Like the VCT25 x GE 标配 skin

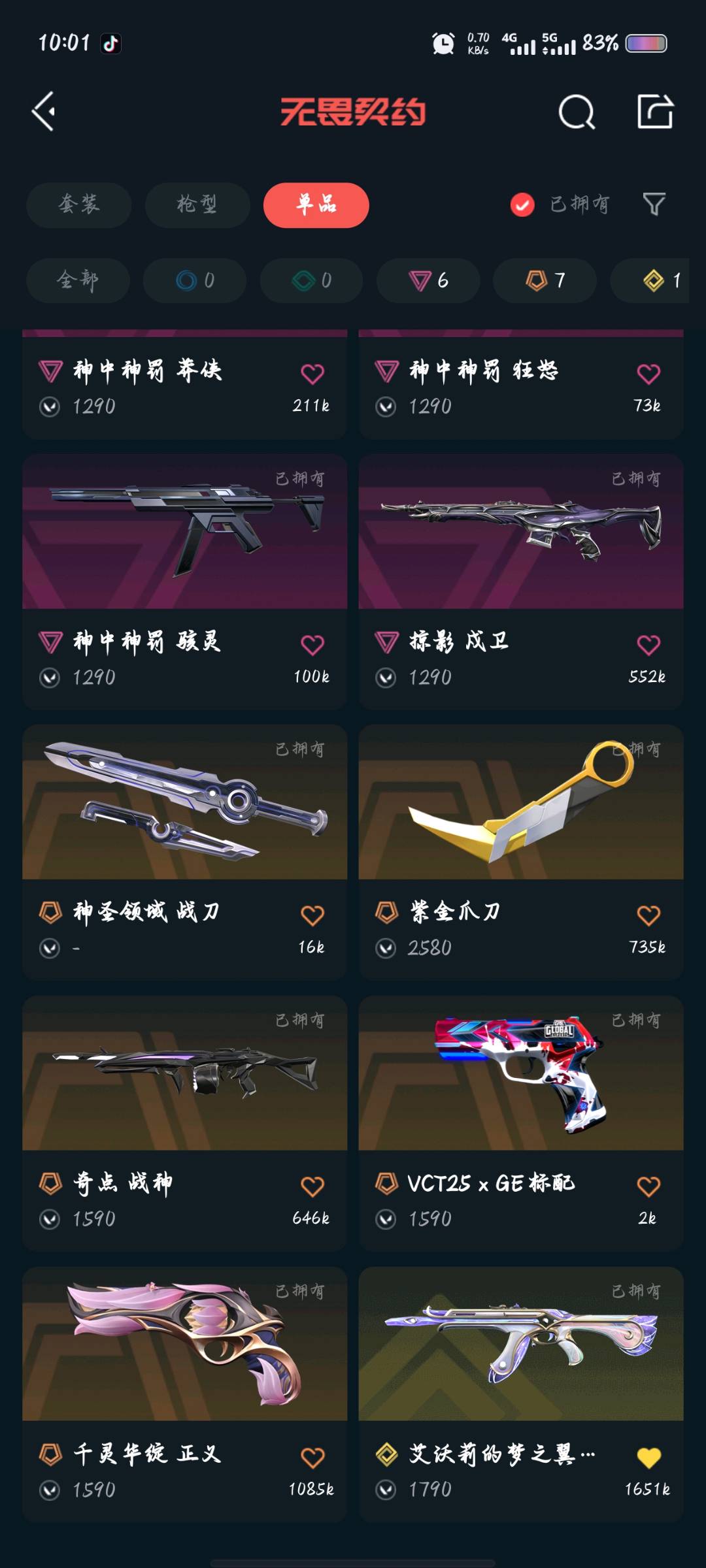(648, 1186)
